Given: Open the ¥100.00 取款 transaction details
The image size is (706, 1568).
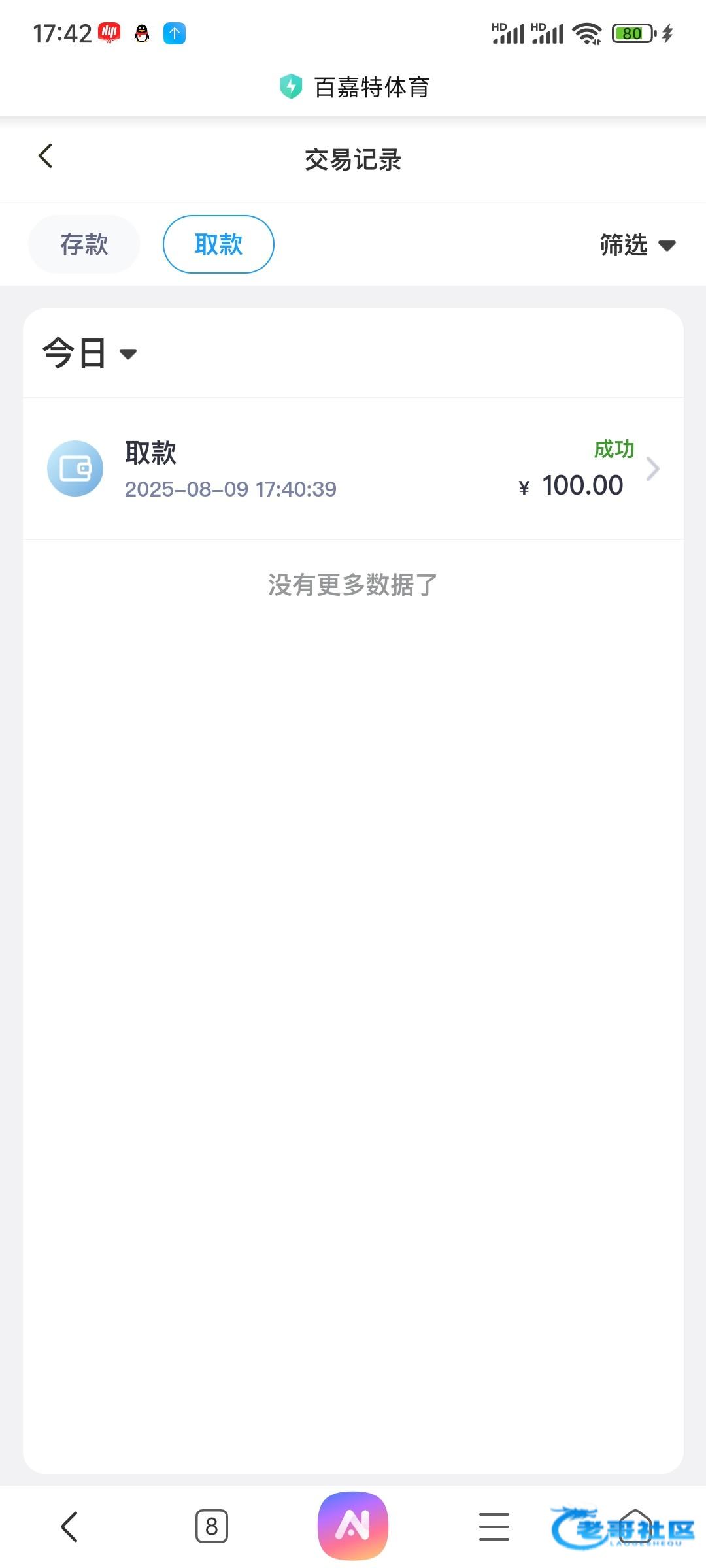Looking at the screenshot, I should 353,468.
